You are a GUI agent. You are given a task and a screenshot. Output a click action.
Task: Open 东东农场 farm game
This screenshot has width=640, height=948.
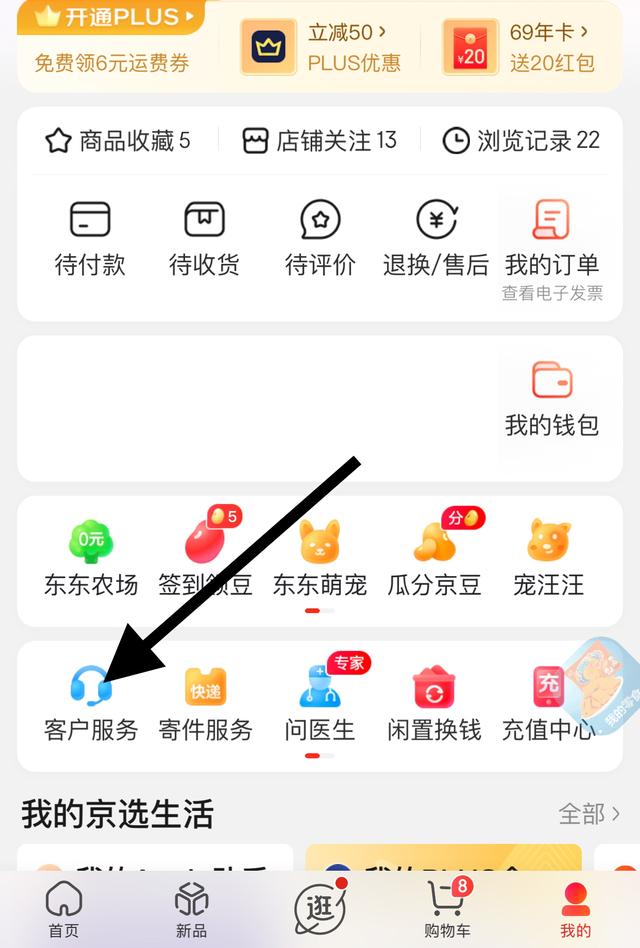(x=91, y=558)
